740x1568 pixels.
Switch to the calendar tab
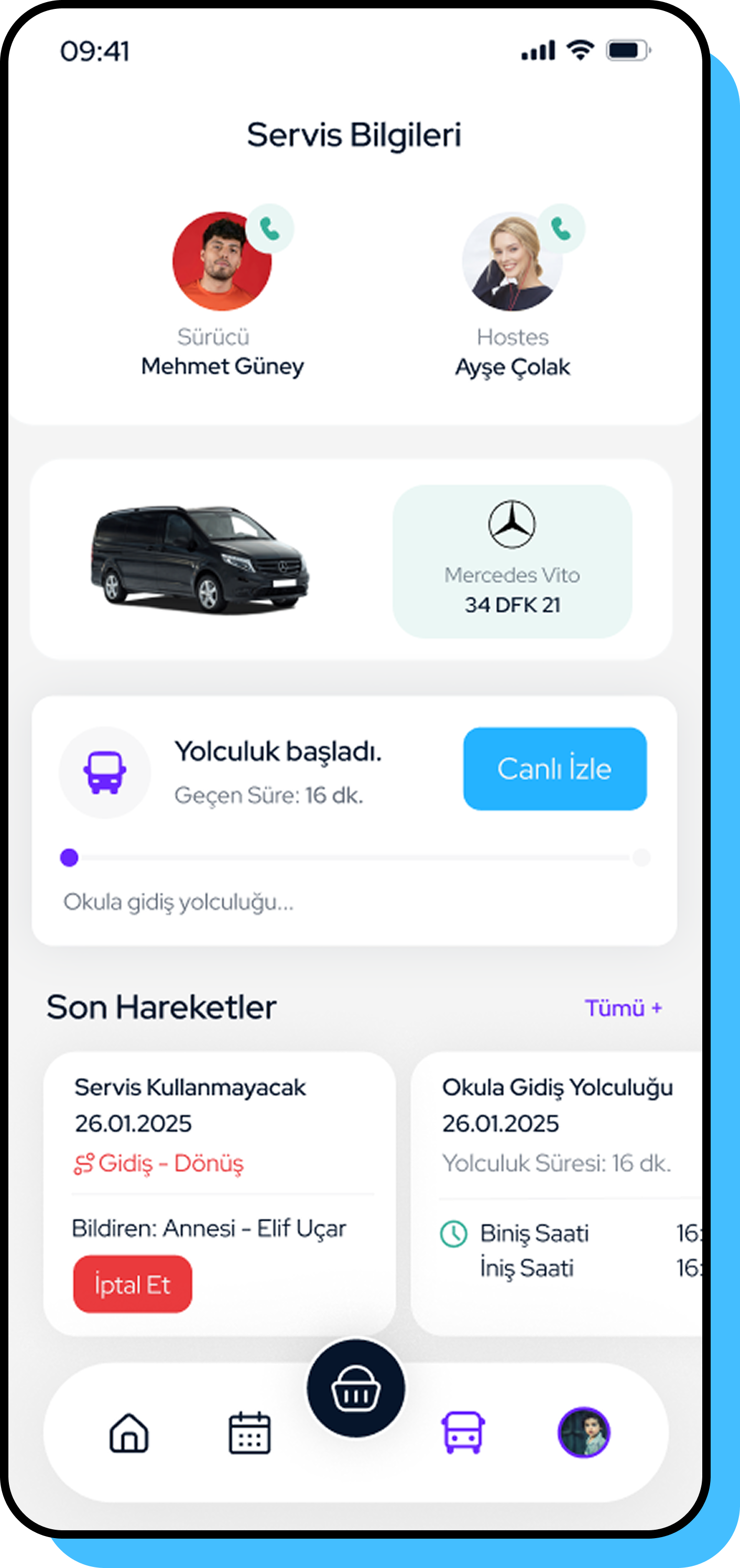249,1433
